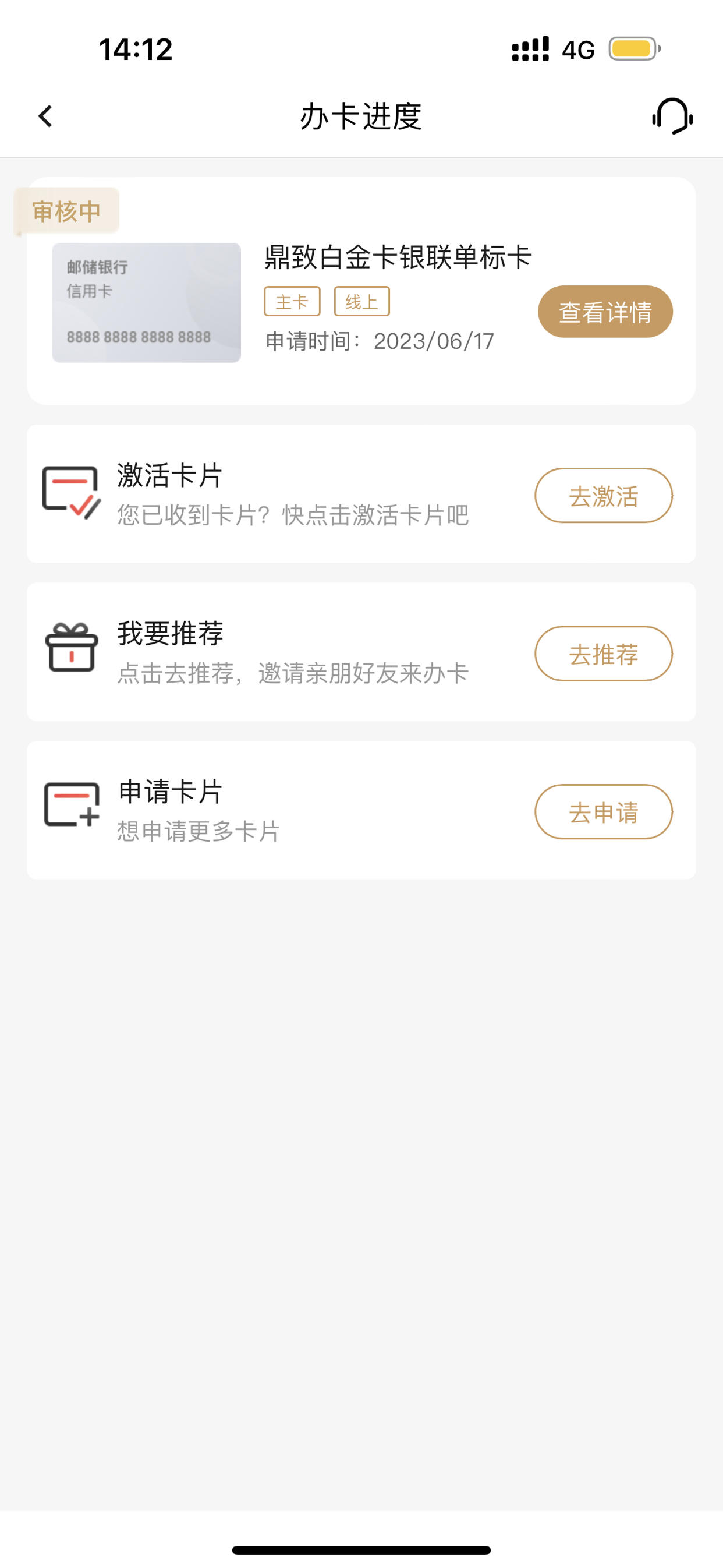This screenshot has height=1568, width=723.
Task: Tap 去激活 to activate the card
Action: (604, 496)
